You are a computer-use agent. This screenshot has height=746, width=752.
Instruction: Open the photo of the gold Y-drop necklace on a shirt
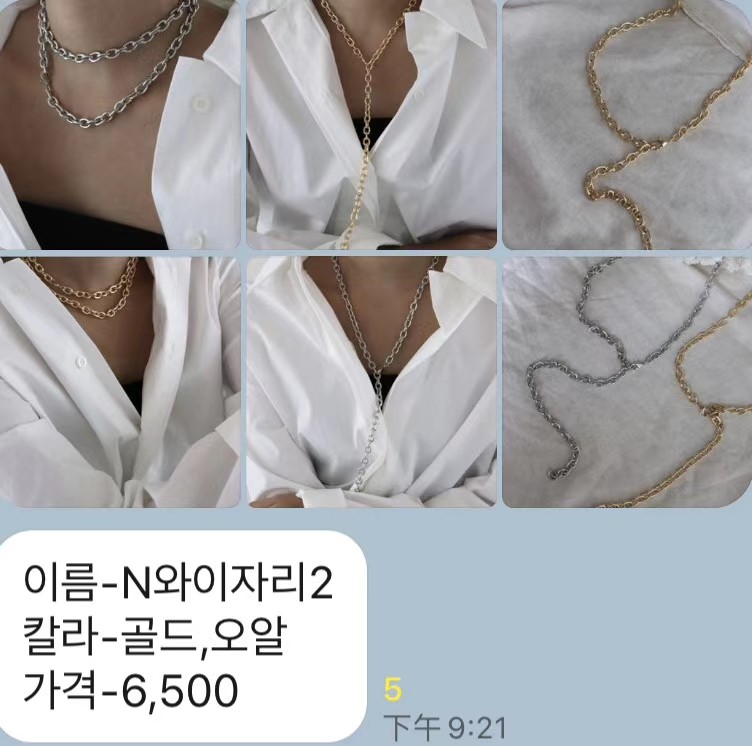tap(371, 124)
